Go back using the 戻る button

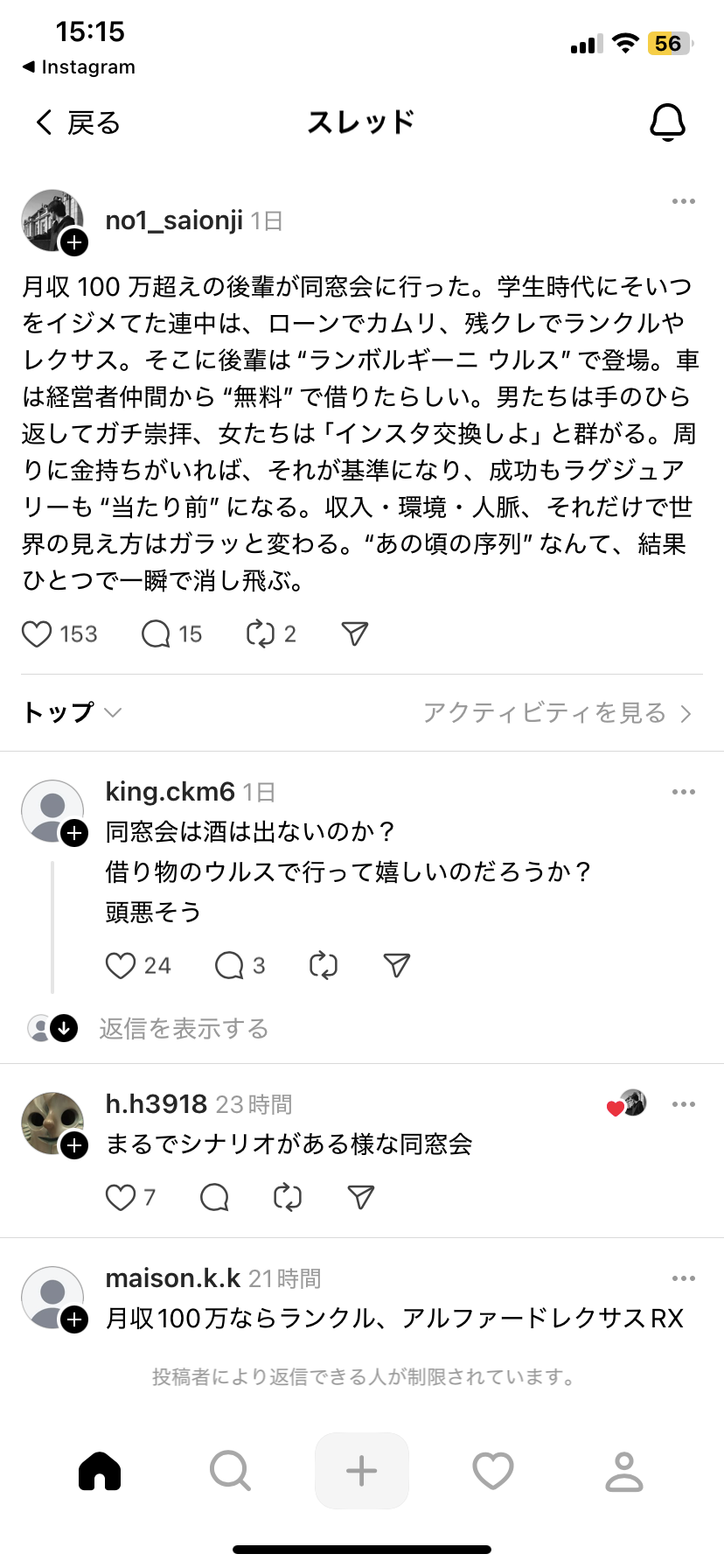77,122
